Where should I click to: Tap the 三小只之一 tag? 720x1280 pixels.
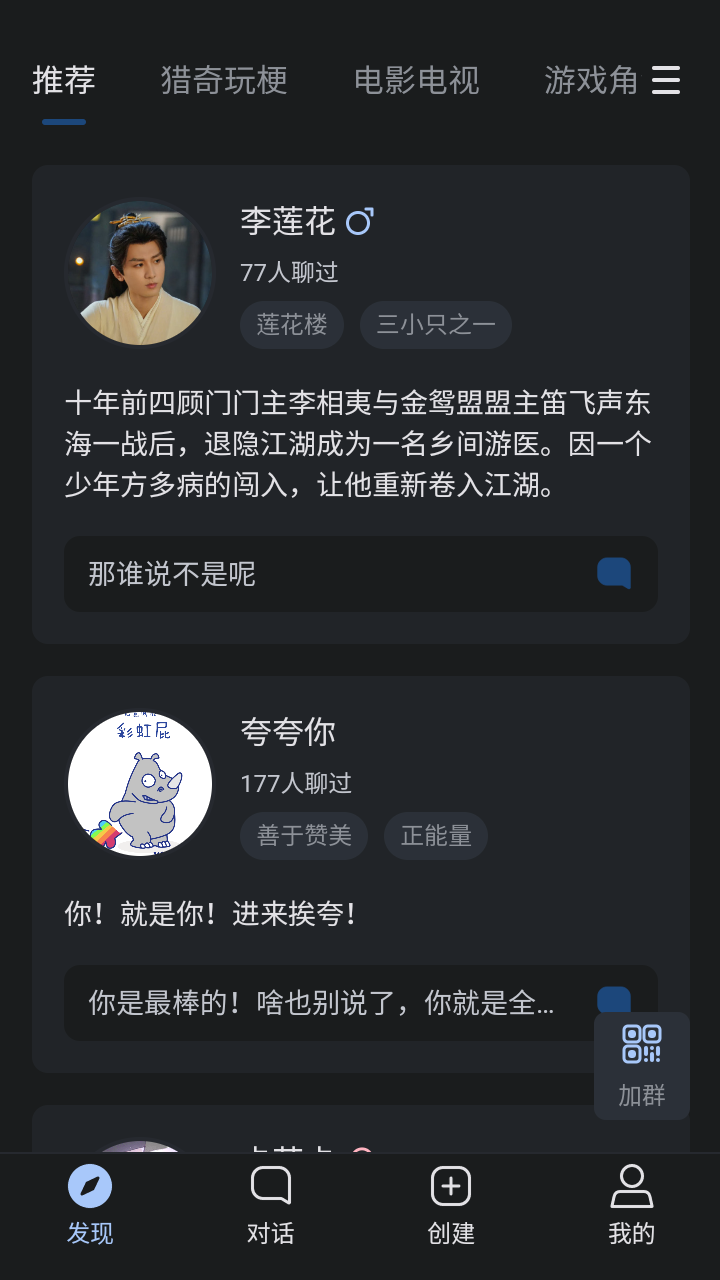(x=435, y=324)
